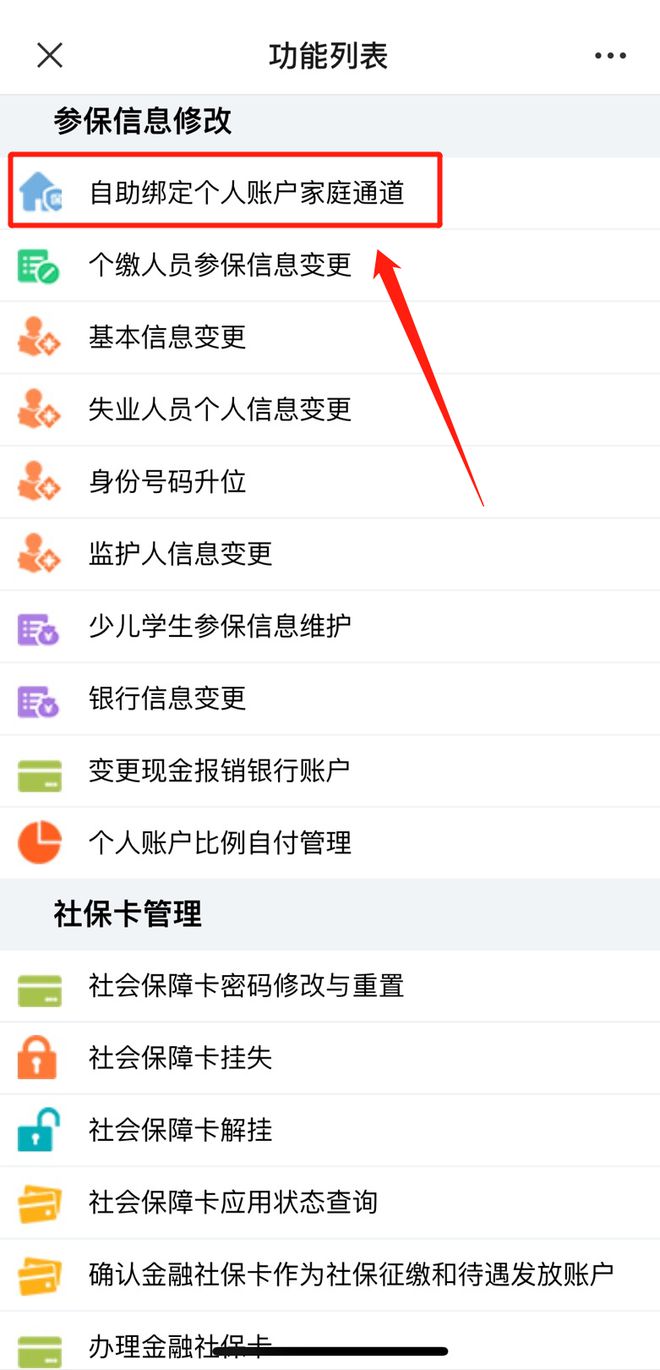The height and width of the screenshot is (1370, 660).
Task: Close the 功能列表 page
Action: point(49,55)
